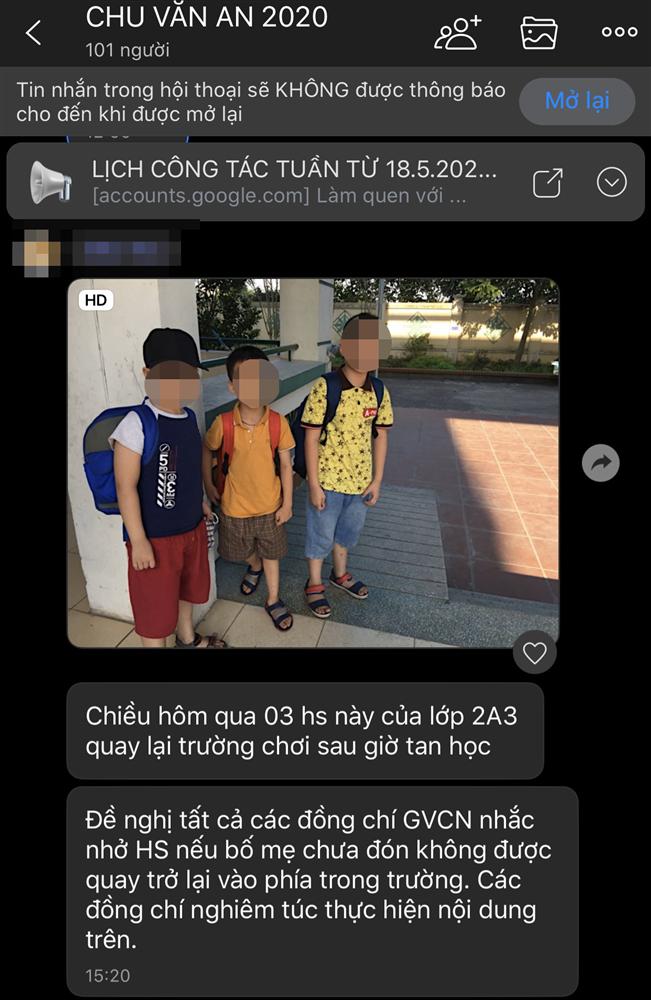Image resolution: width=651 pixels, height=1000 pixels.
Task: Like the photo with the heart icon
Action: tap(535, 653)
